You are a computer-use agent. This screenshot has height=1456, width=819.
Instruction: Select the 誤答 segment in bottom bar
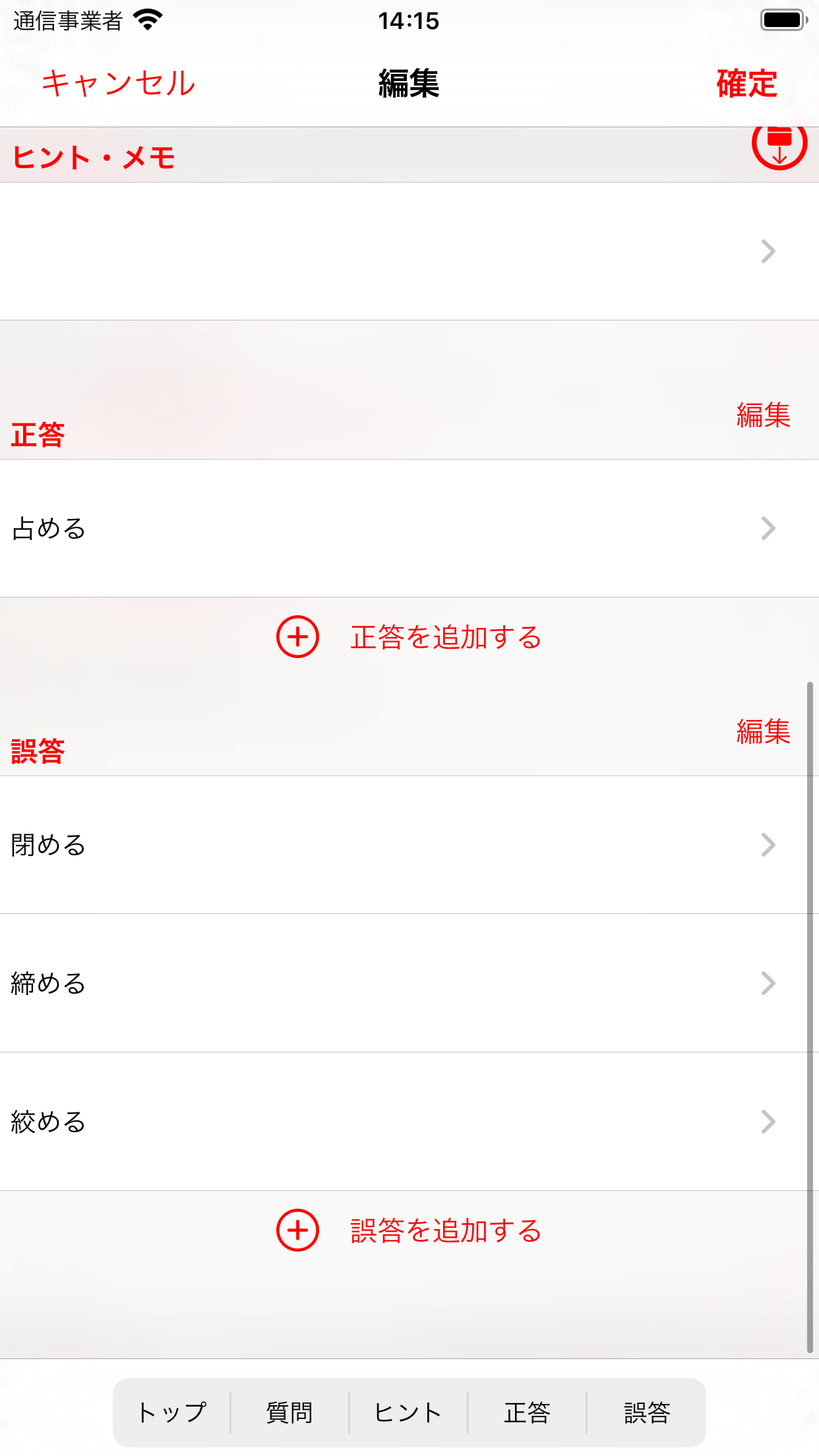[646, 1412]
